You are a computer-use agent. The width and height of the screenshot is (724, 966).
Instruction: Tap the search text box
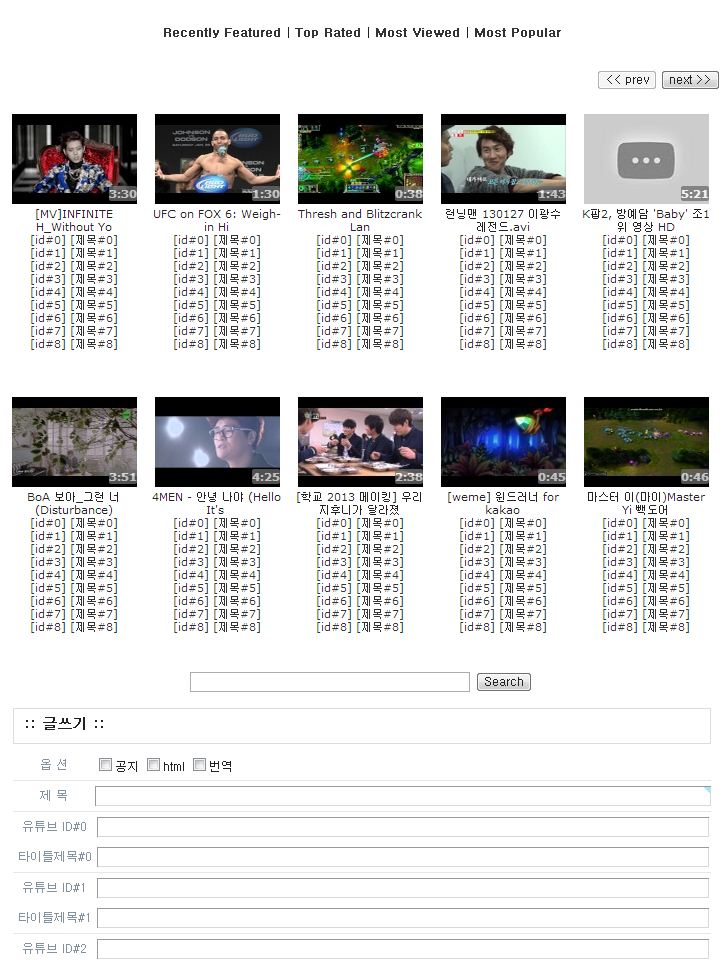point(329,682)
